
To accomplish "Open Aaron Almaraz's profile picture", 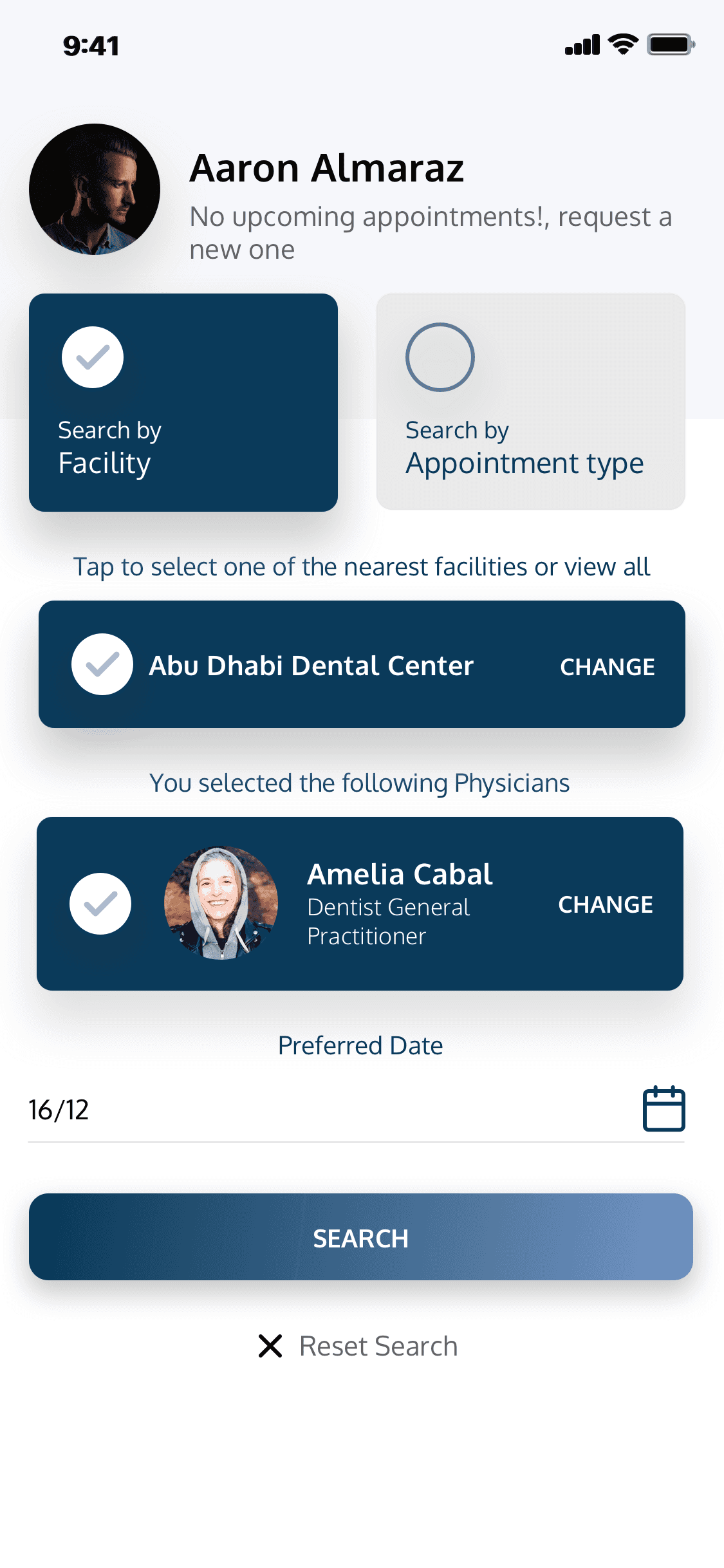I will pos(95,189).
